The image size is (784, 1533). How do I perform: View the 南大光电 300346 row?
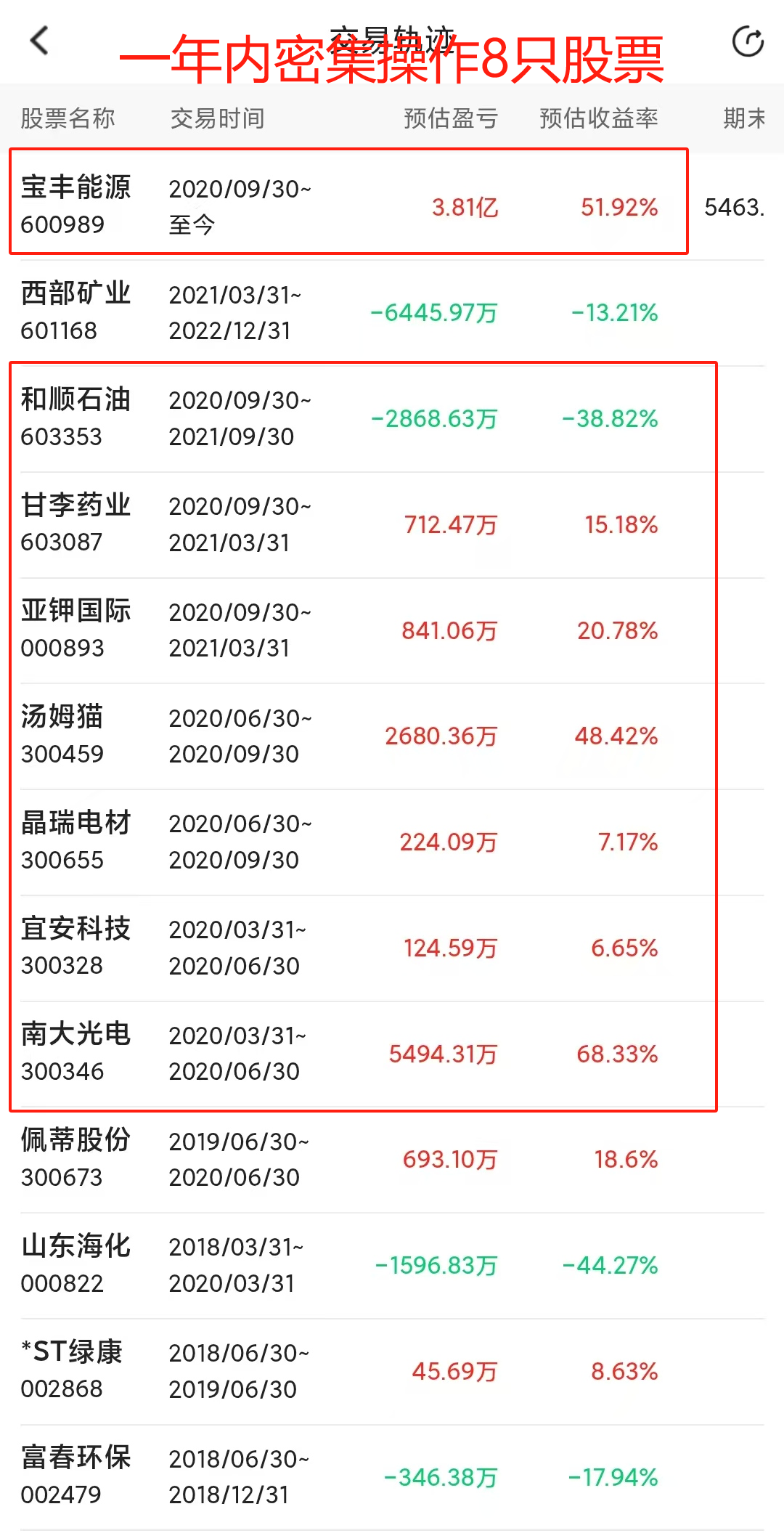(x=392, y=1054)
